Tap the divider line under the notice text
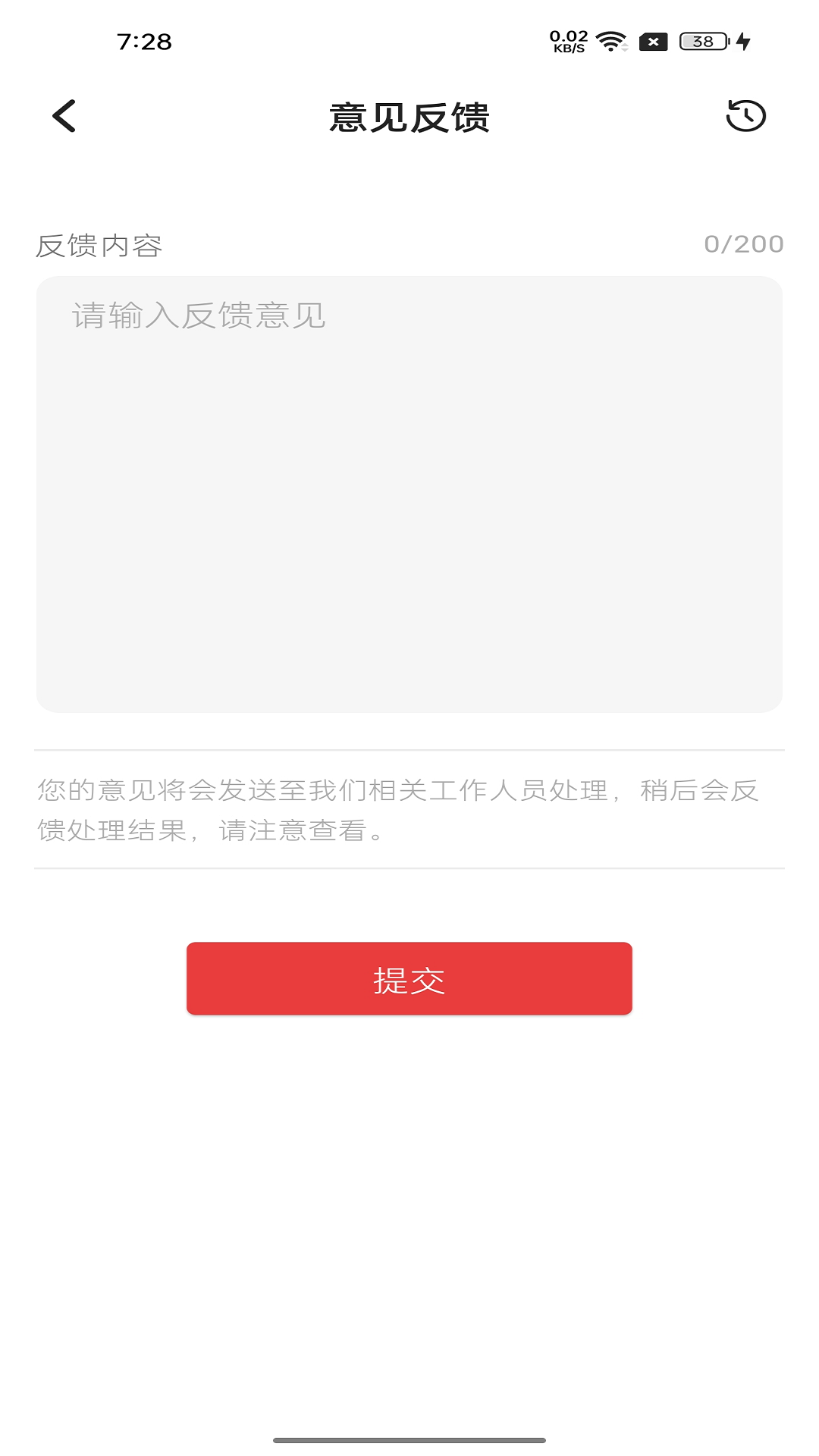 click(x=409, y=868)
